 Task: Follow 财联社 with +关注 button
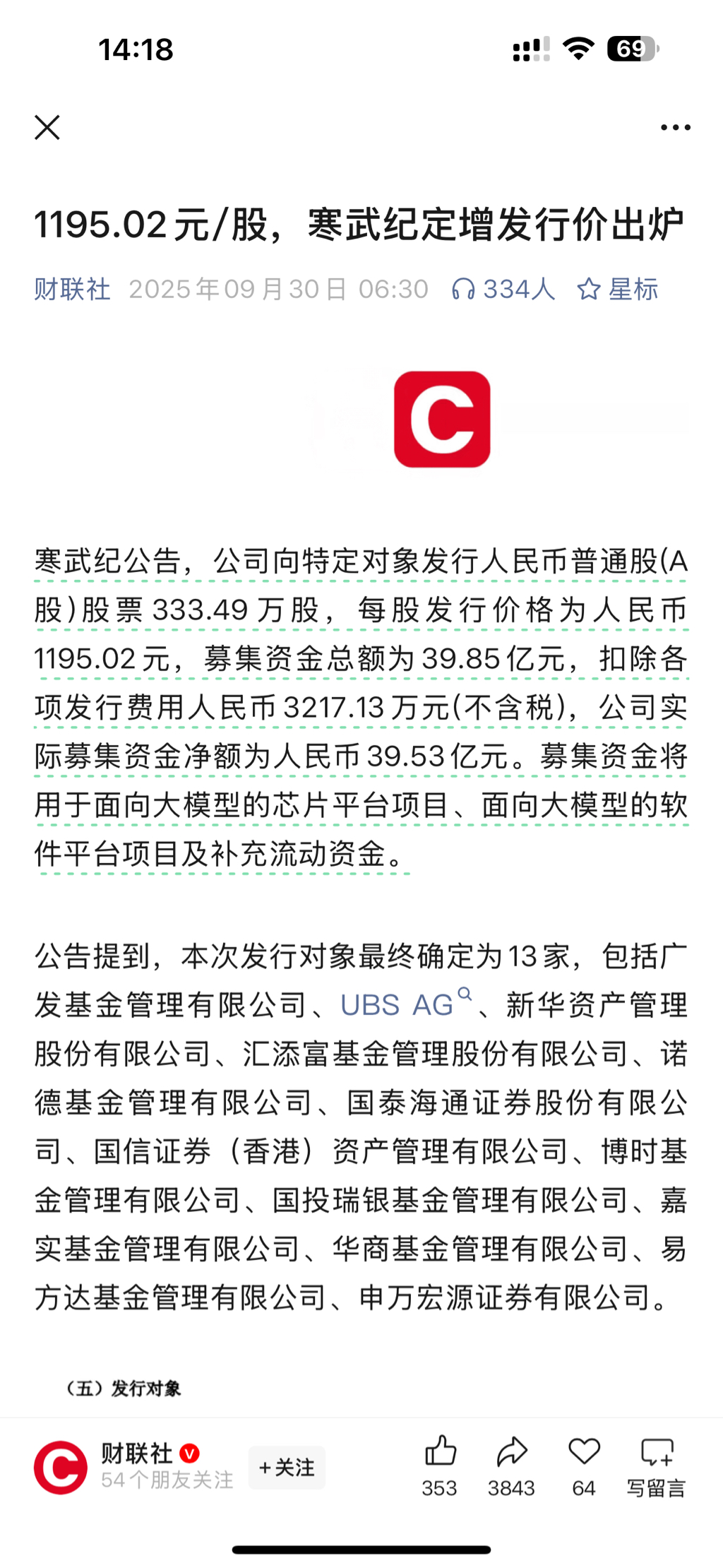pos(287,1468)
